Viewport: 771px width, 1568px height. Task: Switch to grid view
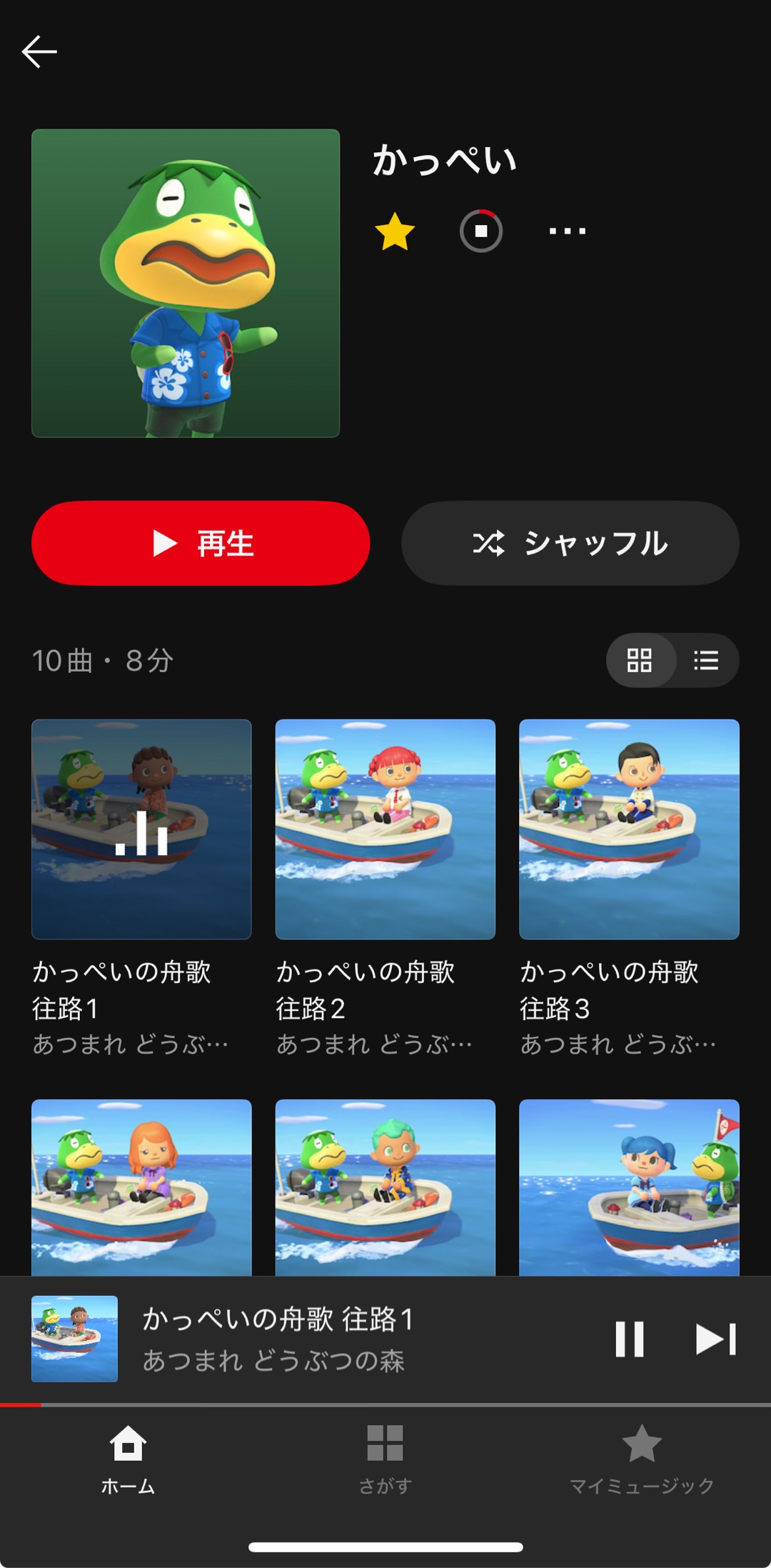coord(640,660)
